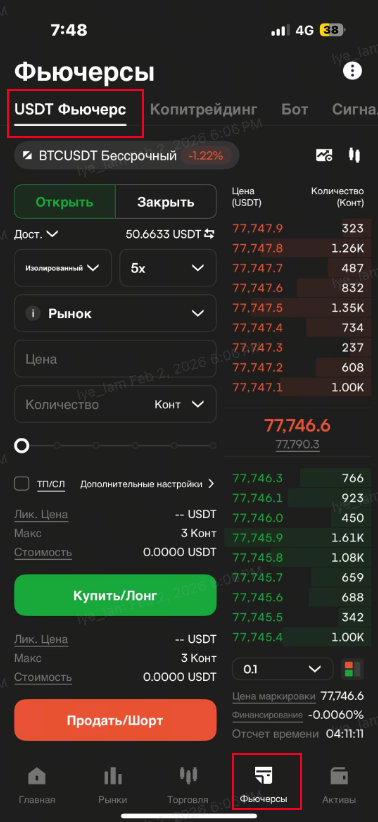Open the BTCUSDT Бессрочный pair selector

[126, 156]
